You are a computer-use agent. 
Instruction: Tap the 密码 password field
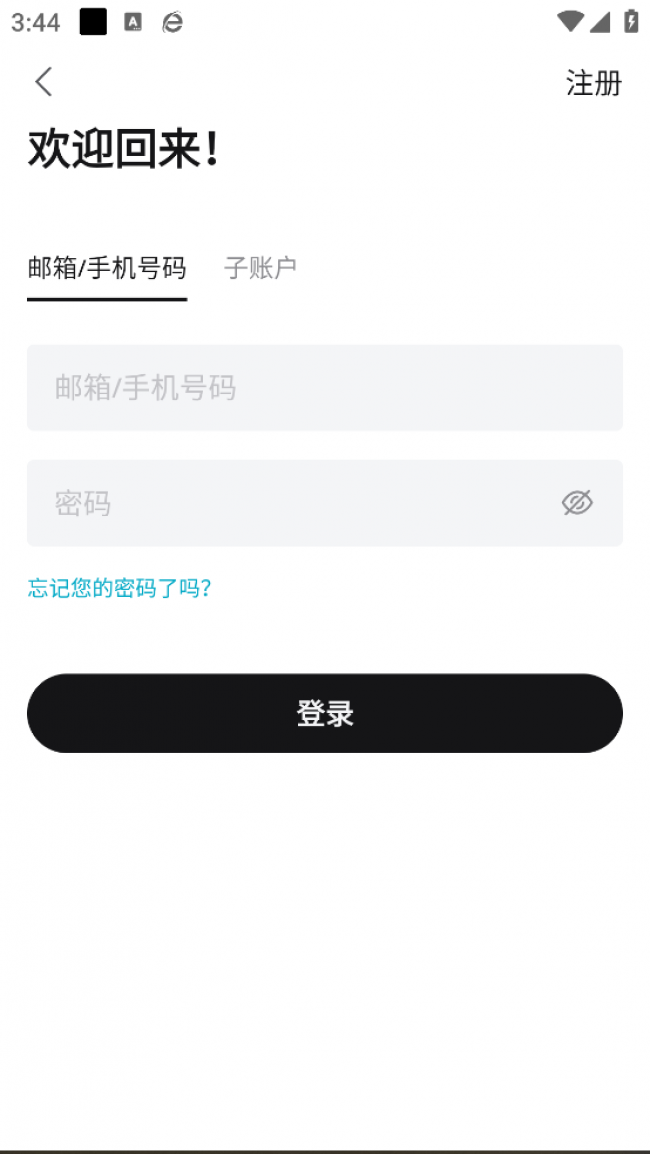coord(290,503)
